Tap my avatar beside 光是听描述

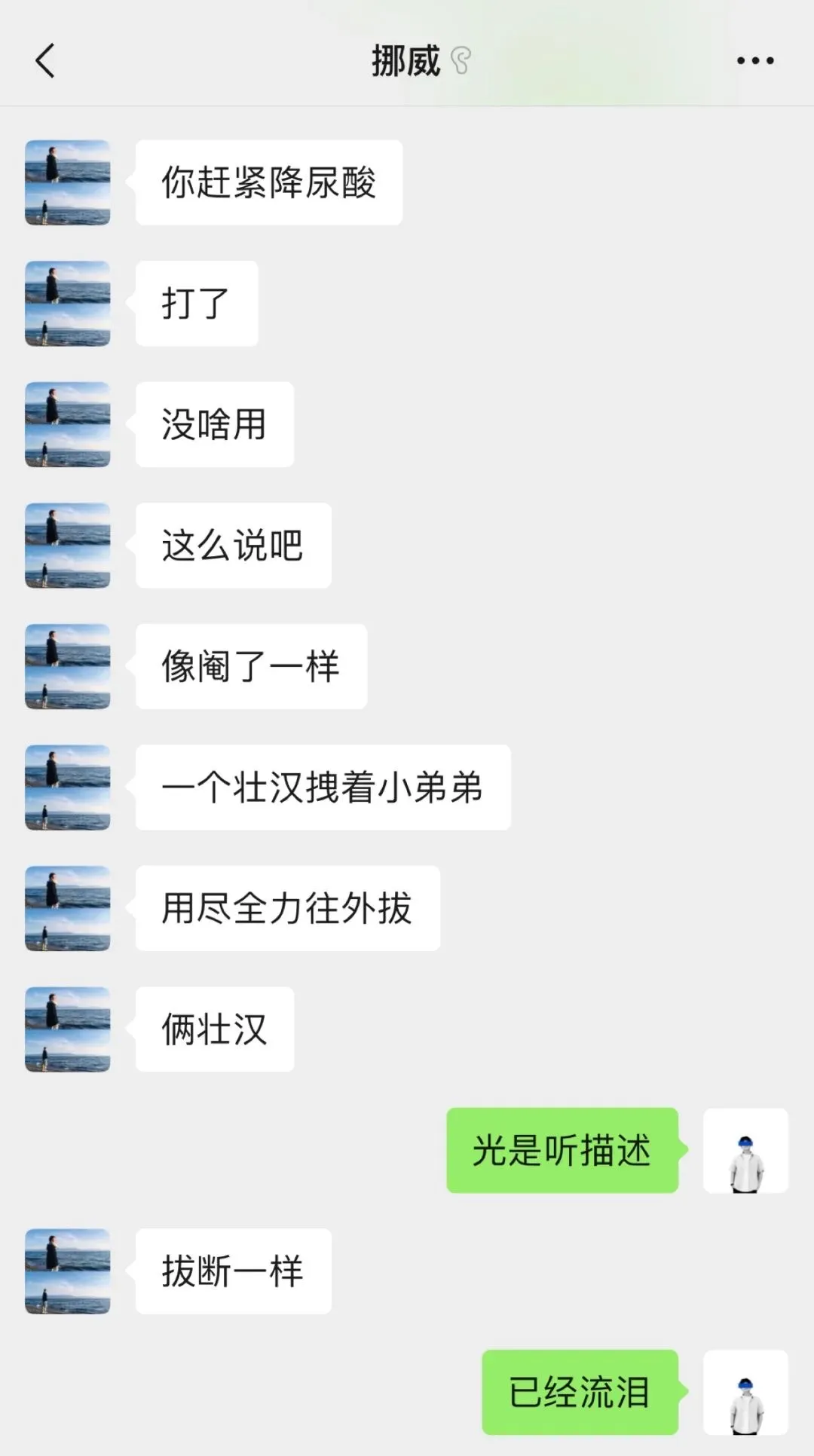pos(745,1150)
